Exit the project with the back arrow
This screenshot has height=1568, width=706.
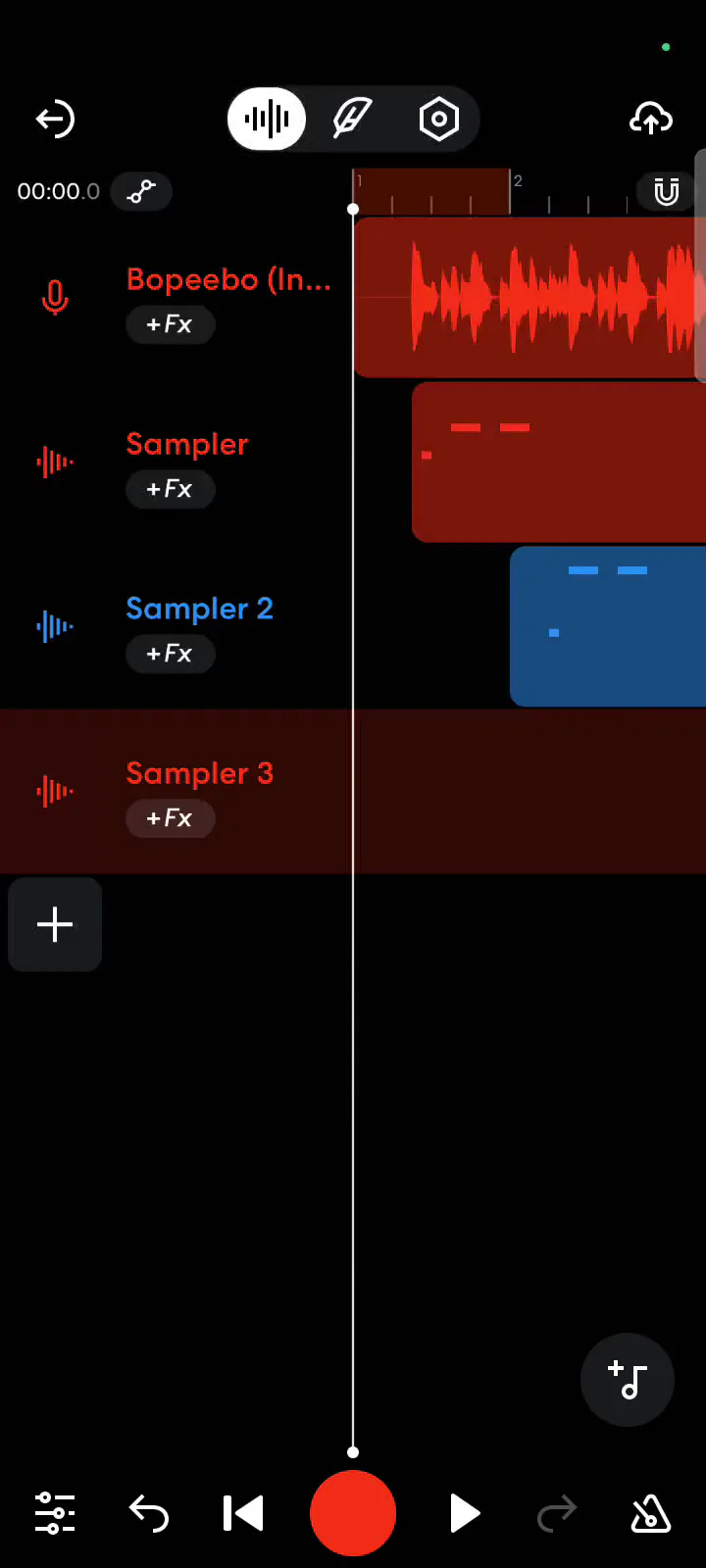pyautogui.click(x=55, y=120)
